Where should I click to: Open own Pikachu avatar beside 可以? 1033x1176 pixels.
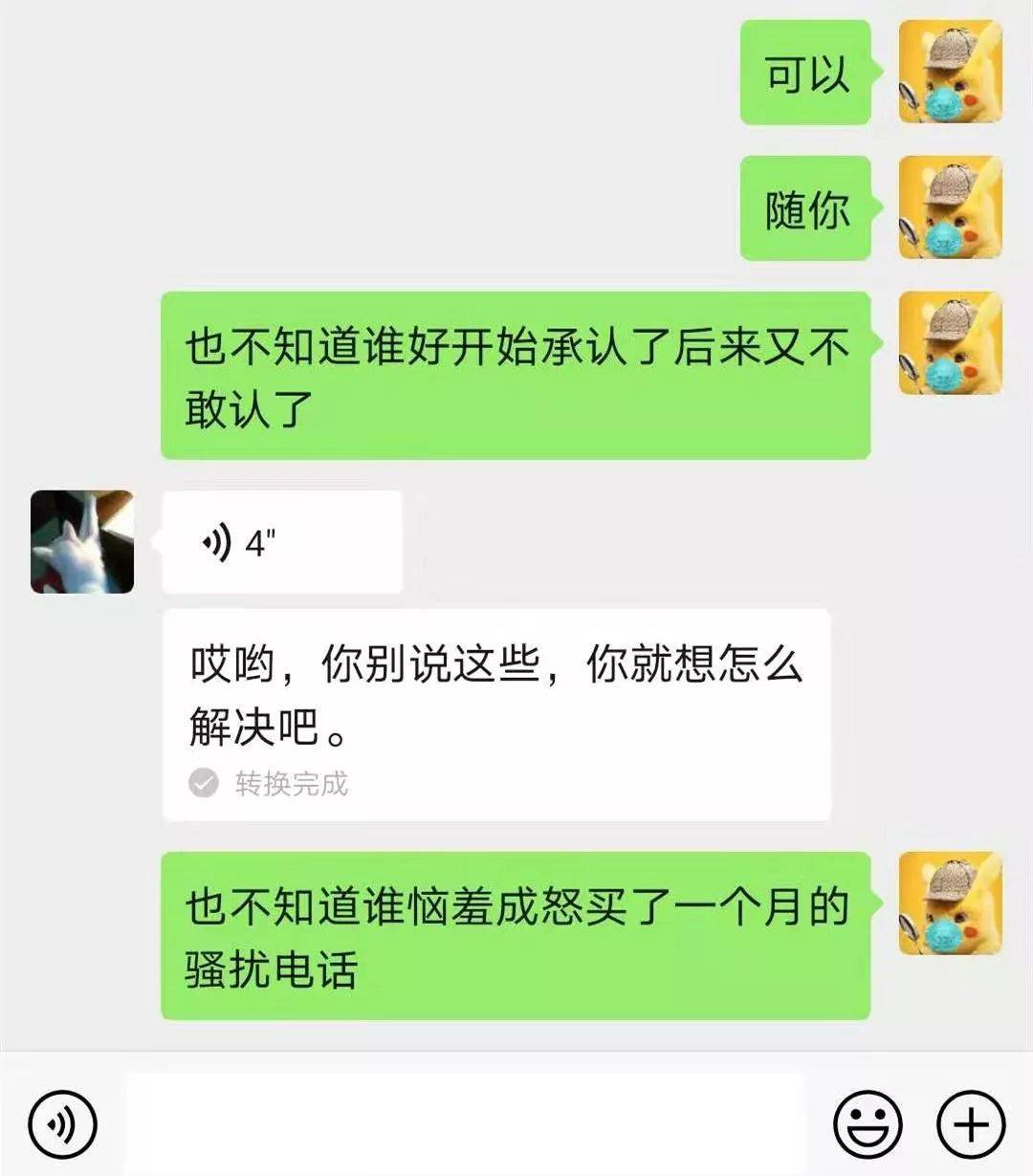tap(950, 73)
